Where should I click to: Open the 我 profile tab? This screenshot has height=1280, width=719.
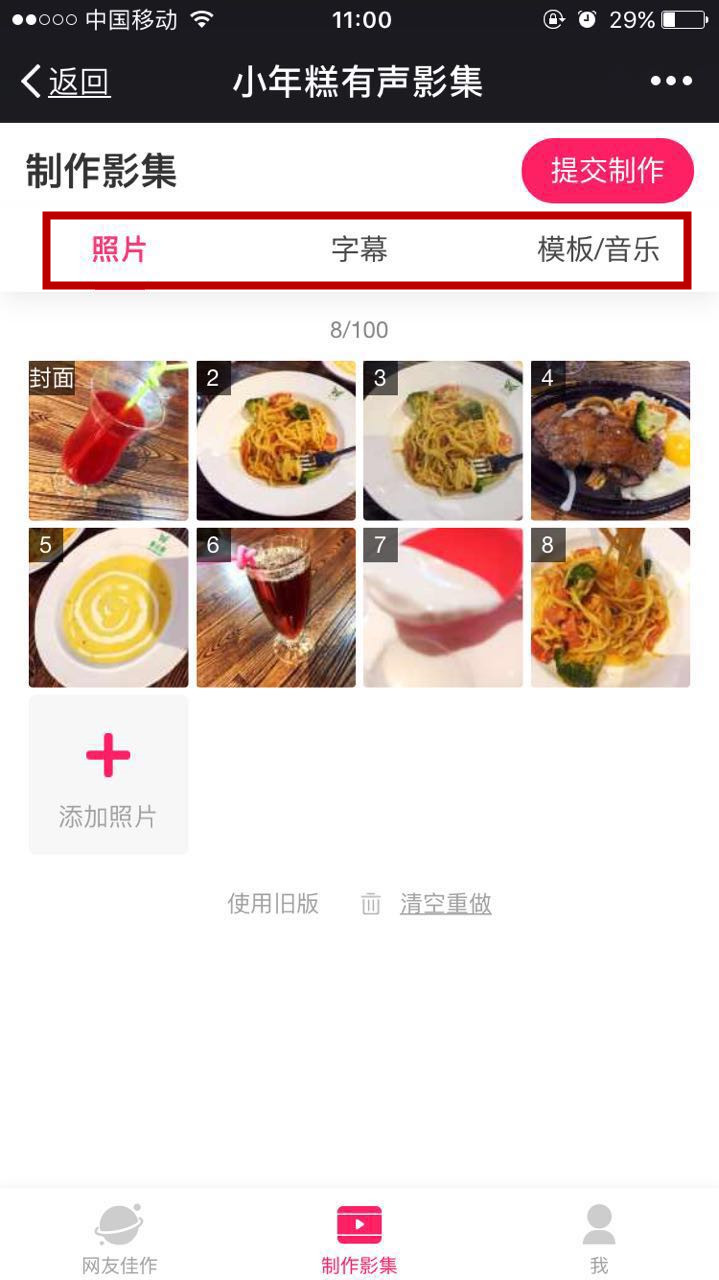pos(598,1240)
